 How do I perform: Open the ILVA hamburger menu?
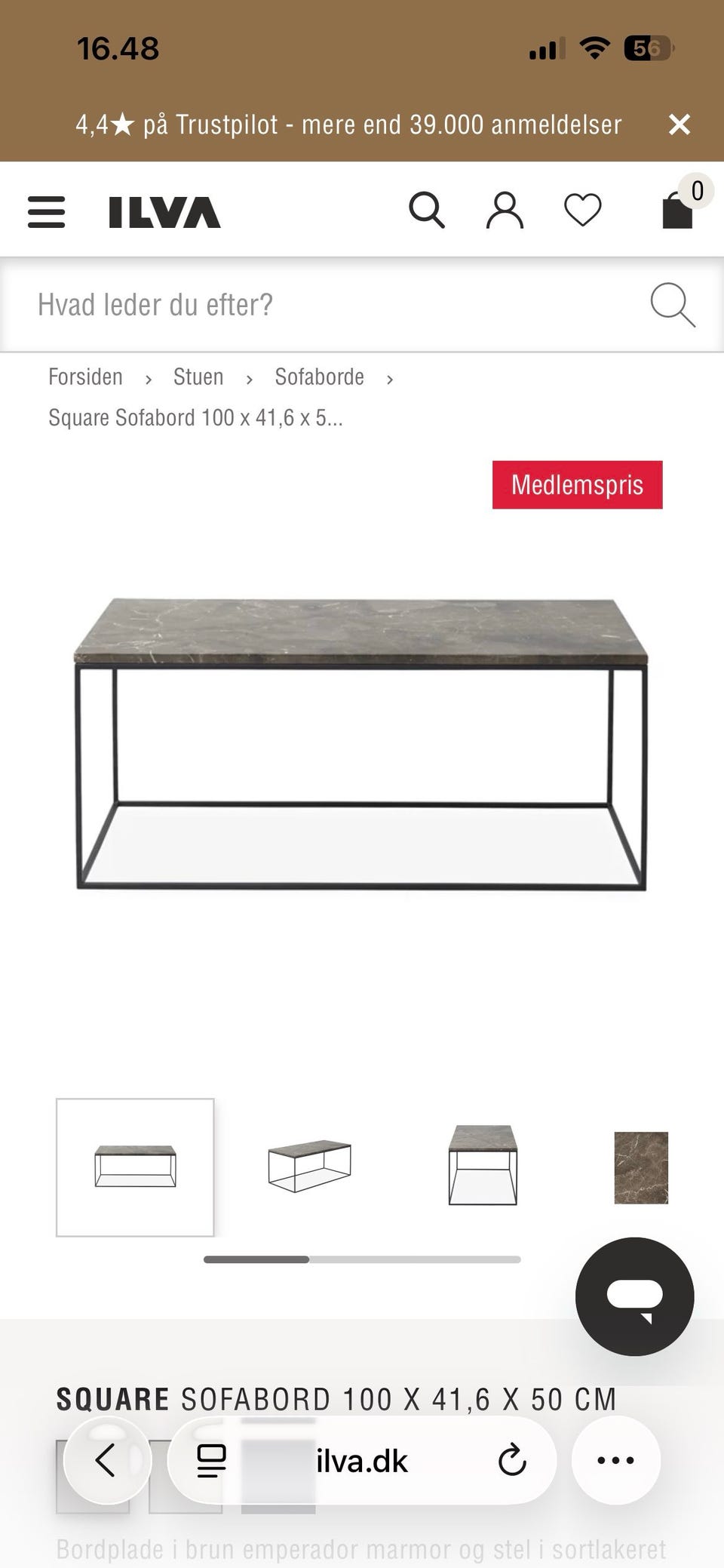pyautogui.click(x=45, y=213)
